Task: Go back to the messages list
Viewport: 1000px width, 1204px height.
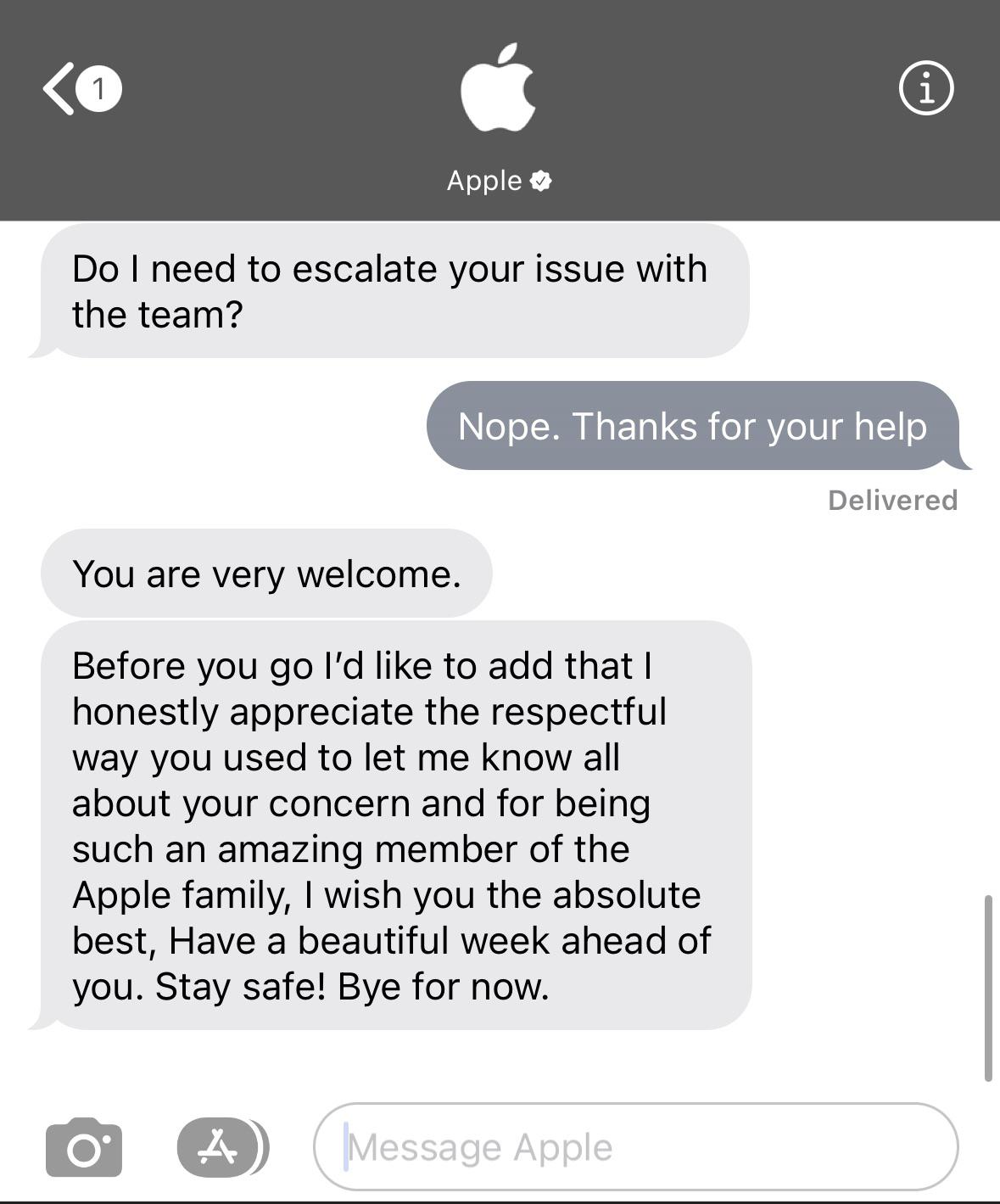Action: pos(79,89)
